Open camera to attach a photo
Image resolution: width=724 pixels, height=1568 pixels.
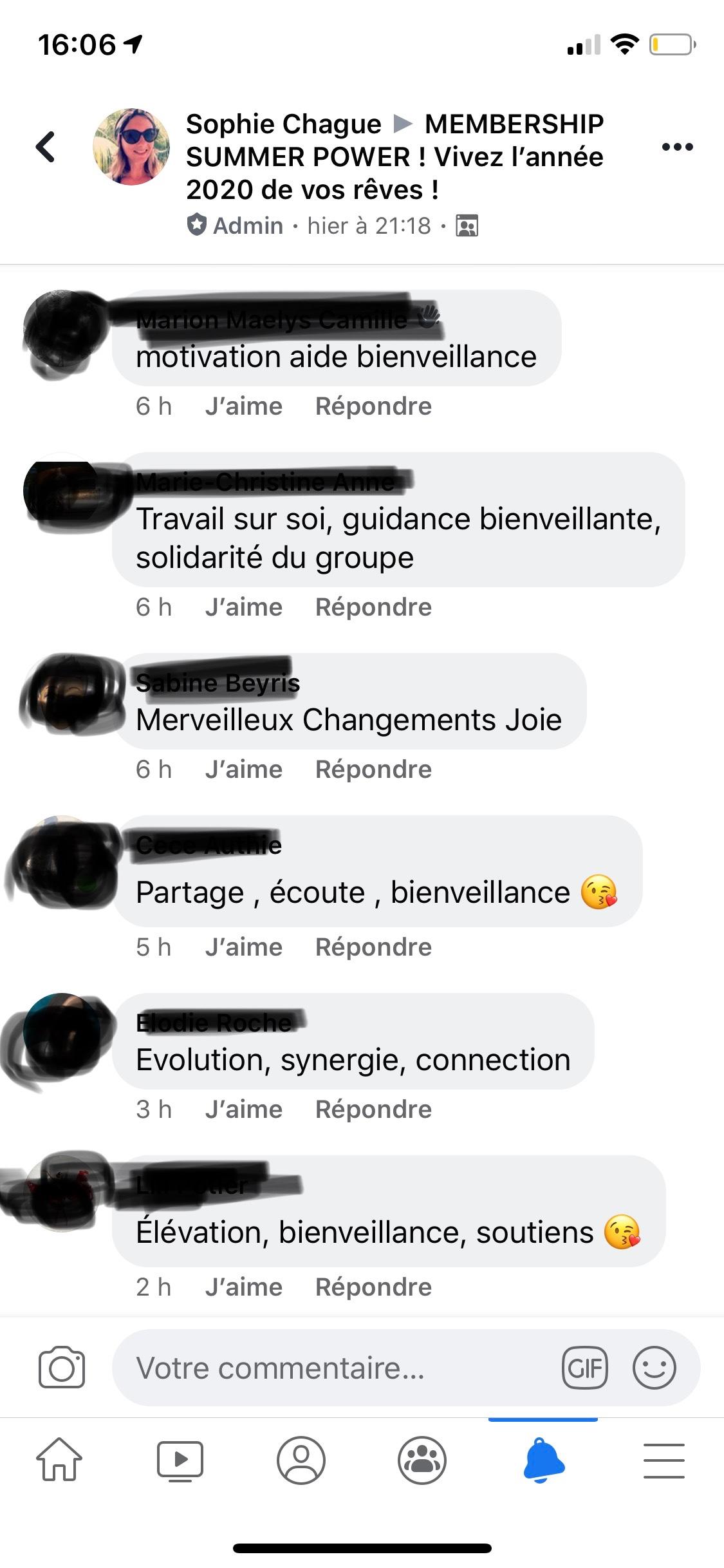point(62,1368)
